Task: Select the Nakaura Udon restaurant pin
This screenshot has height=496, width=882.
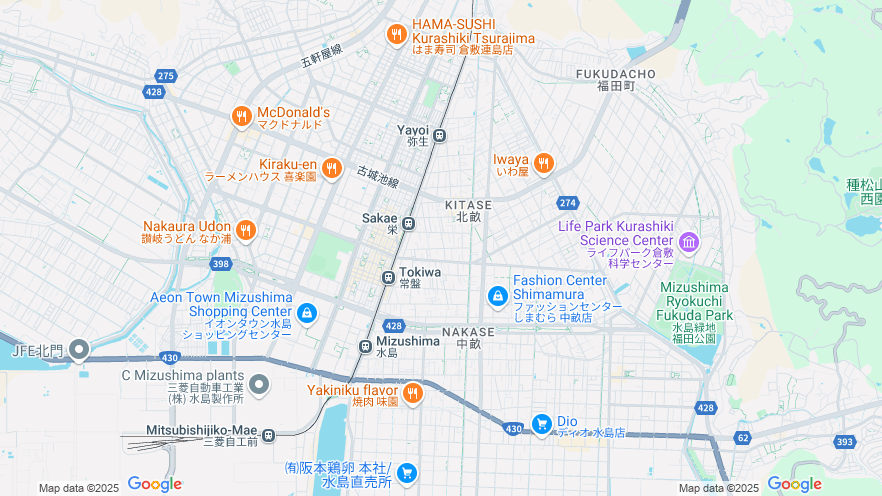Action: coord(246,230)
